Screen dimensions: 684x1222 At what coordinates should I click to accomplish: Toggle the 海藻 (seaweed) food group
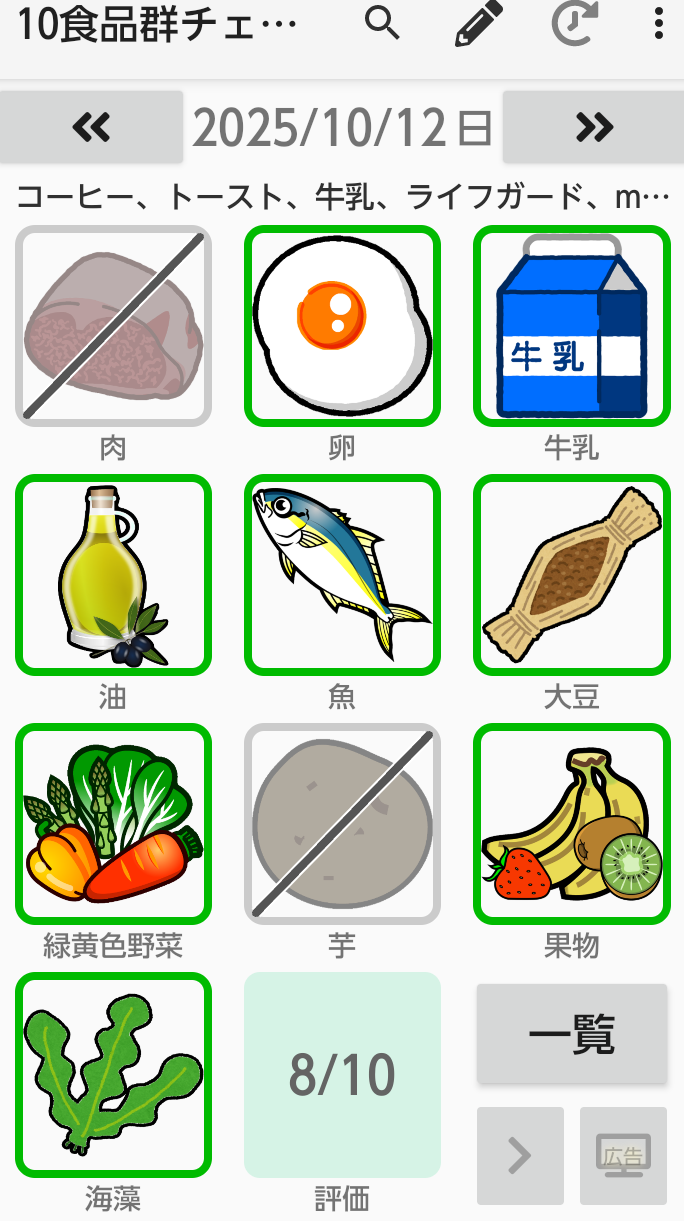113,1074
